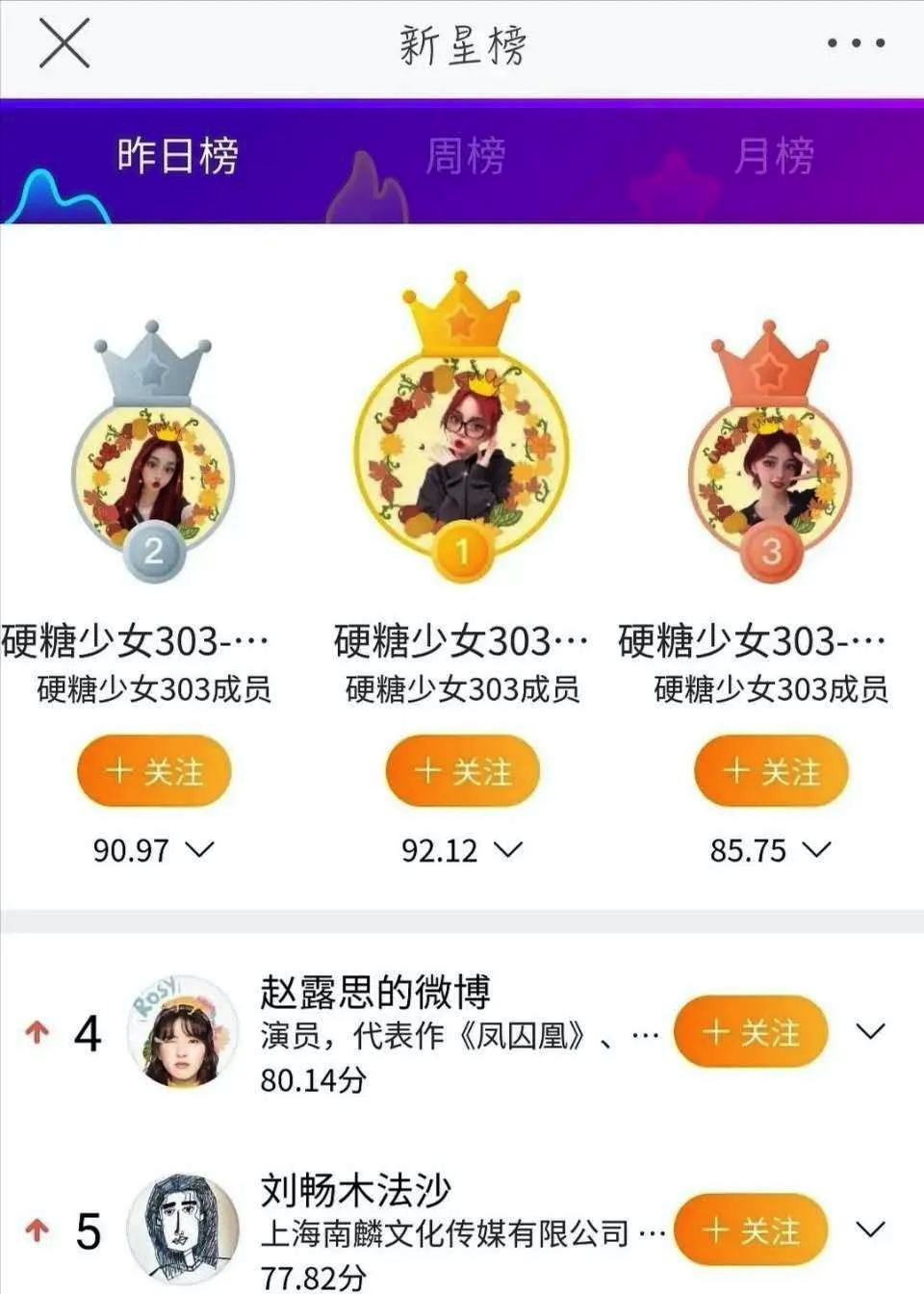Expand details for 刘畅木法沙
Image resolution: width=924 pixels, height=1294 pixels.
coord(870,1229)
